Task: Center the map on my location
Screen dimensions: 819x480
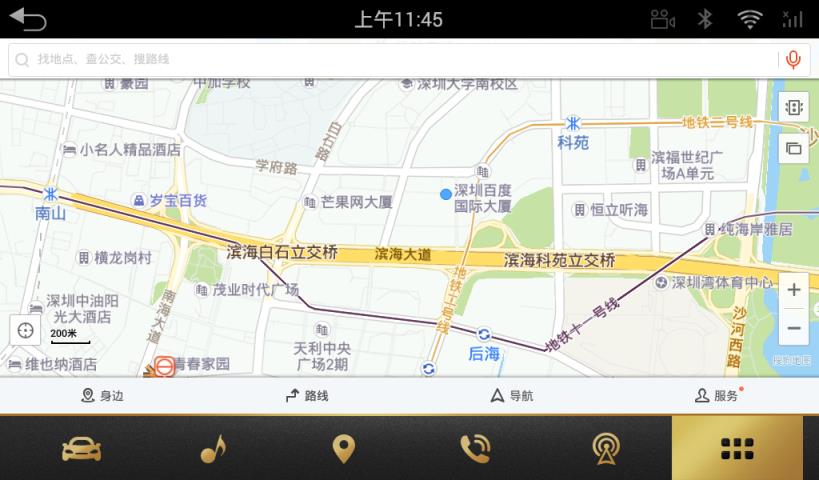Action: pos(26,330)
